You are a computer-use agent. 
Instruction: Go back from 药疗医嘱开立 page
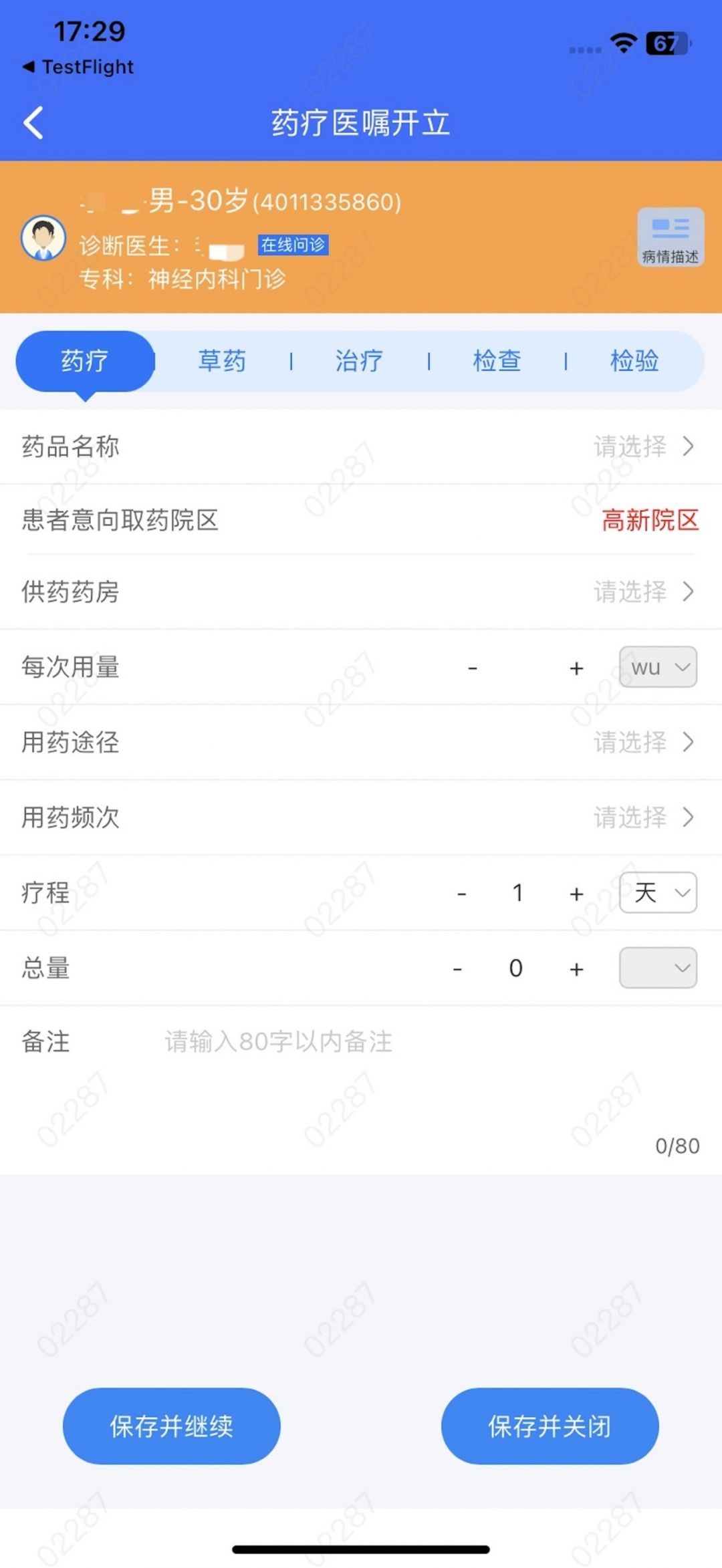pos(33,123)
